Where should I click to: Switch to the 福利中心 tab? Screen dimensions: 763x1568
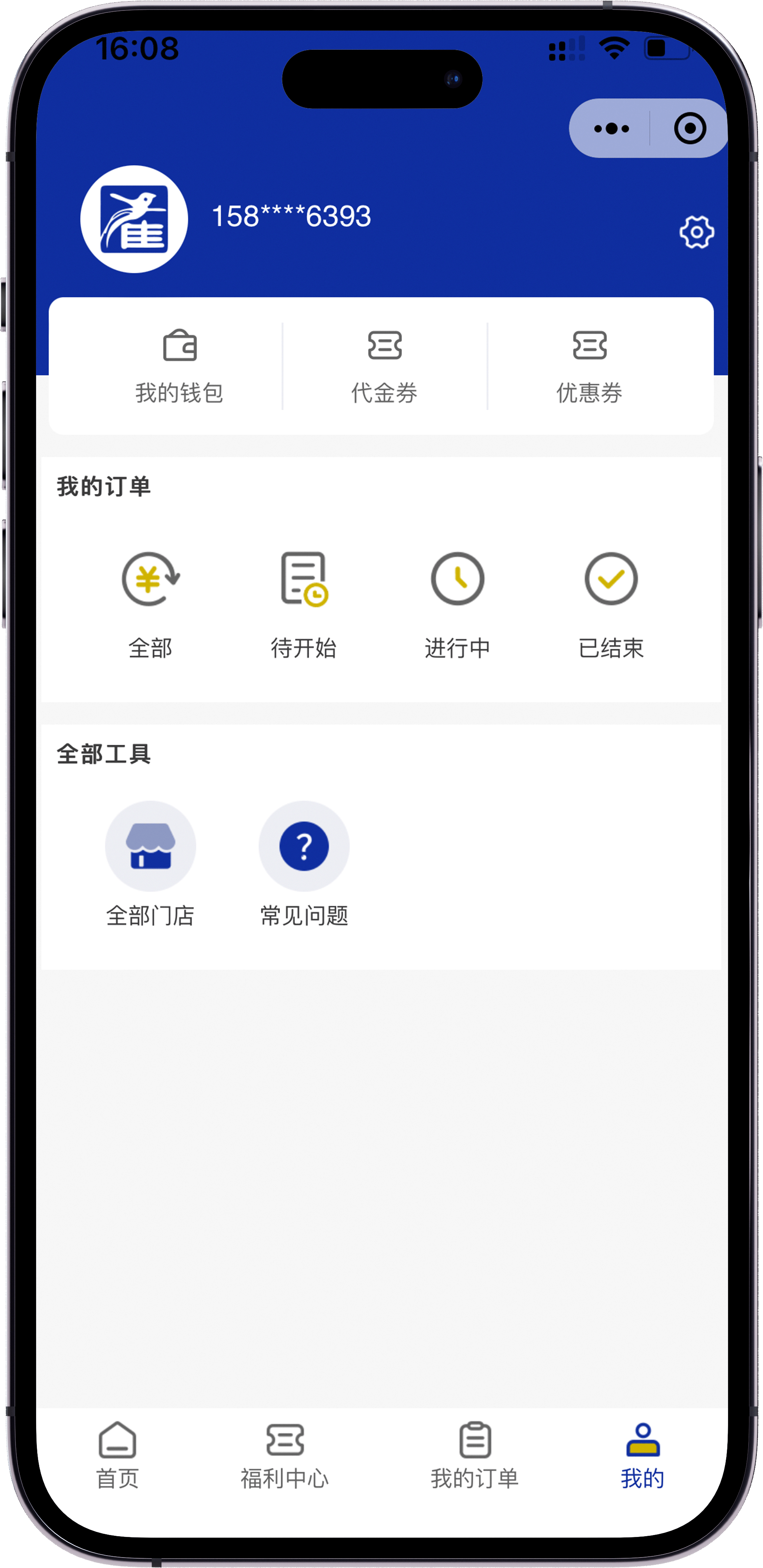(x=285, y=1454)
